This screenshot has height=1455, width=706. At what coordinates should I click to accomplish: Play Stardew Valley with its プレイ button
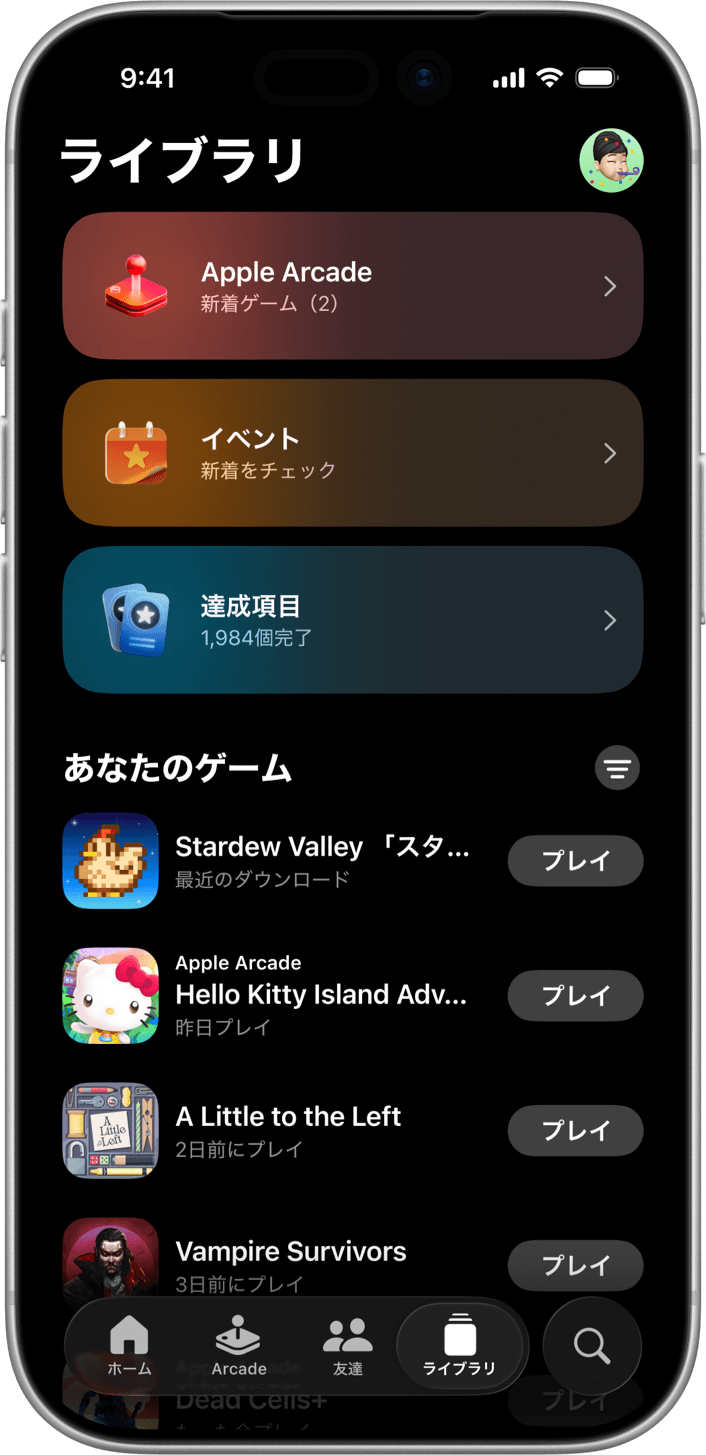(575, 861)
